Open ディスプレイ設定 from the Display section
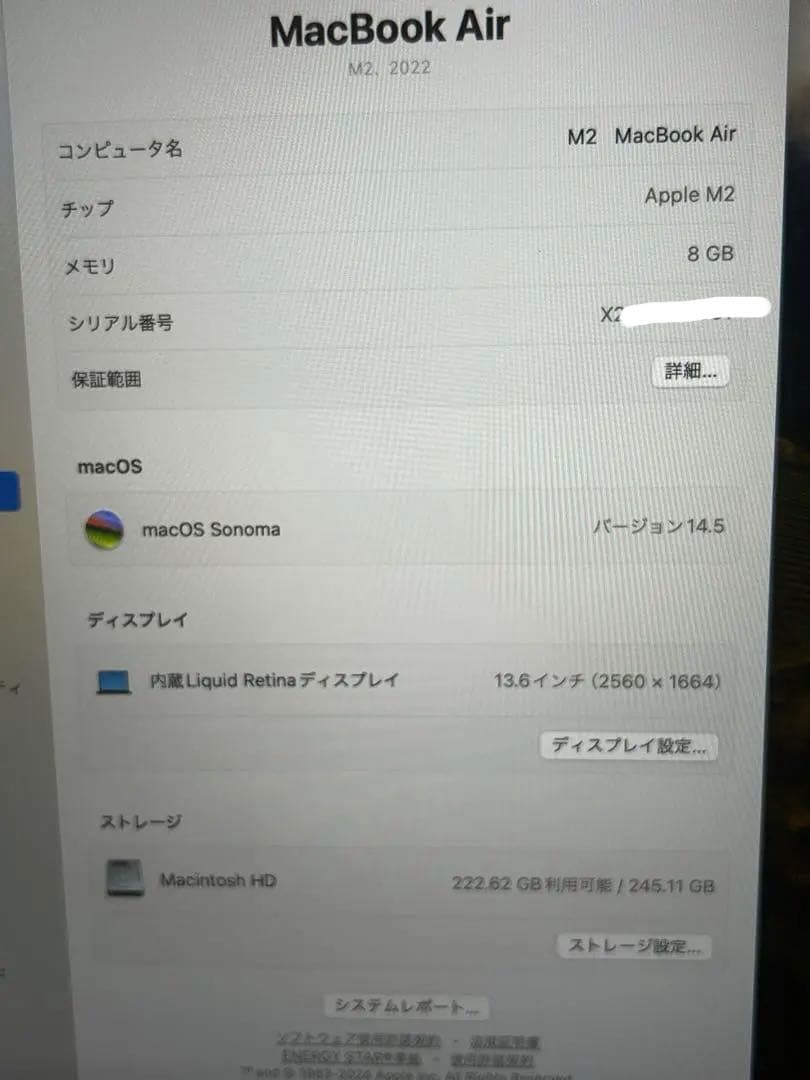This screenshot has width=810, height=1080. [628, 746]
